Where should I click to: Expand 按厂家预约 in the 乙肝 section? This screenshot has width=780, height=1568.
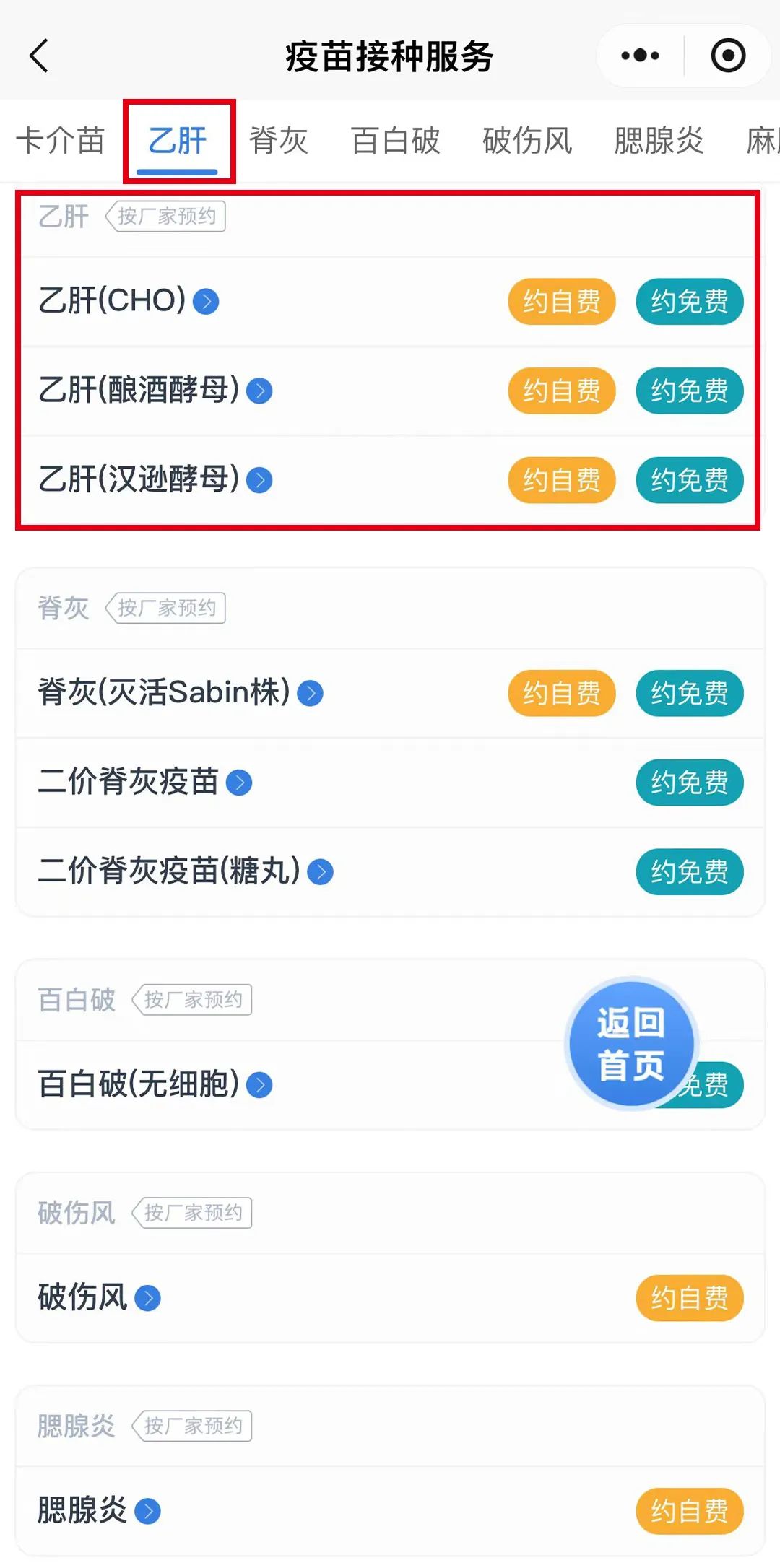click(x=168, y=217)
